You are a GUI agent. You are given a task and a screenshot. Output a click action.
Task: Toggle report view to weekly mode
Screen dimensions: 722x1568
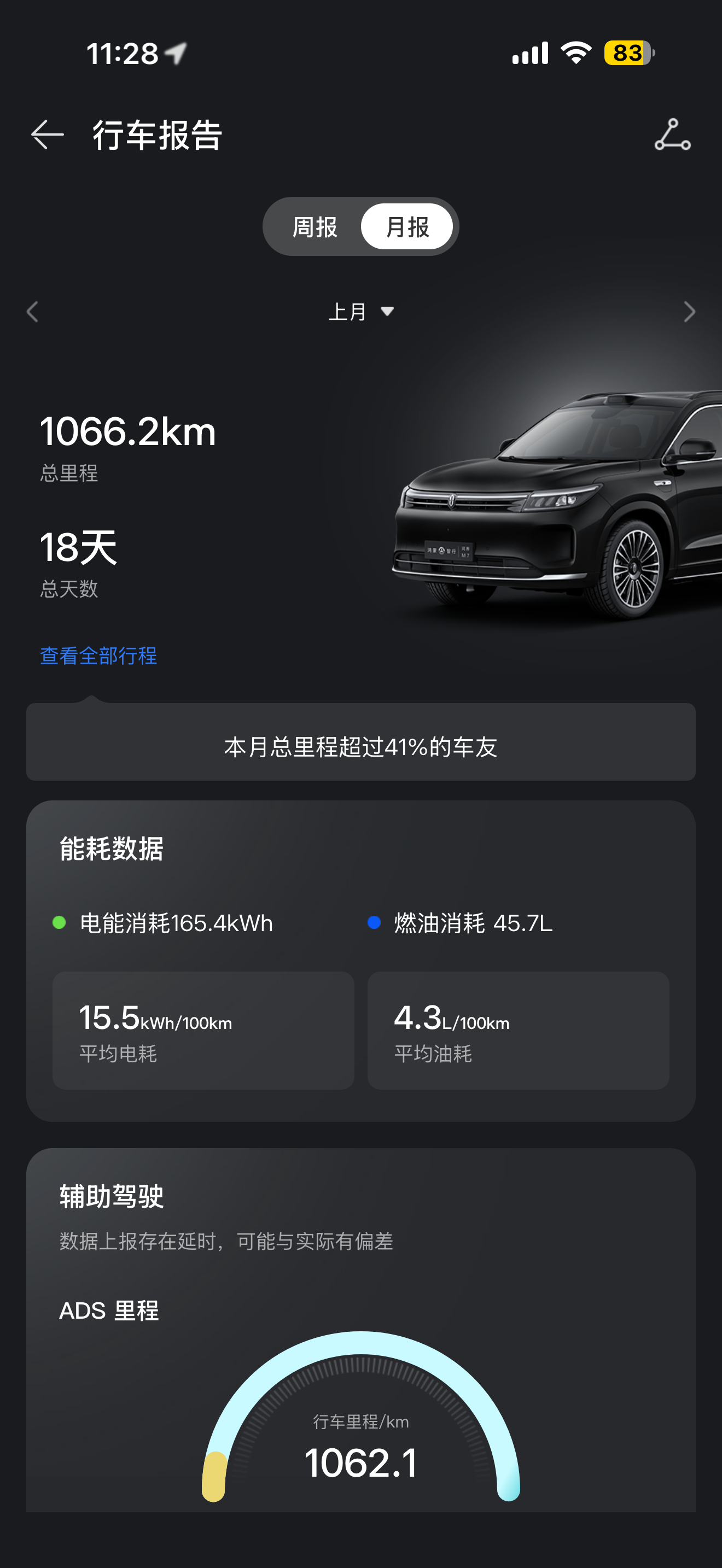[316, 226]
